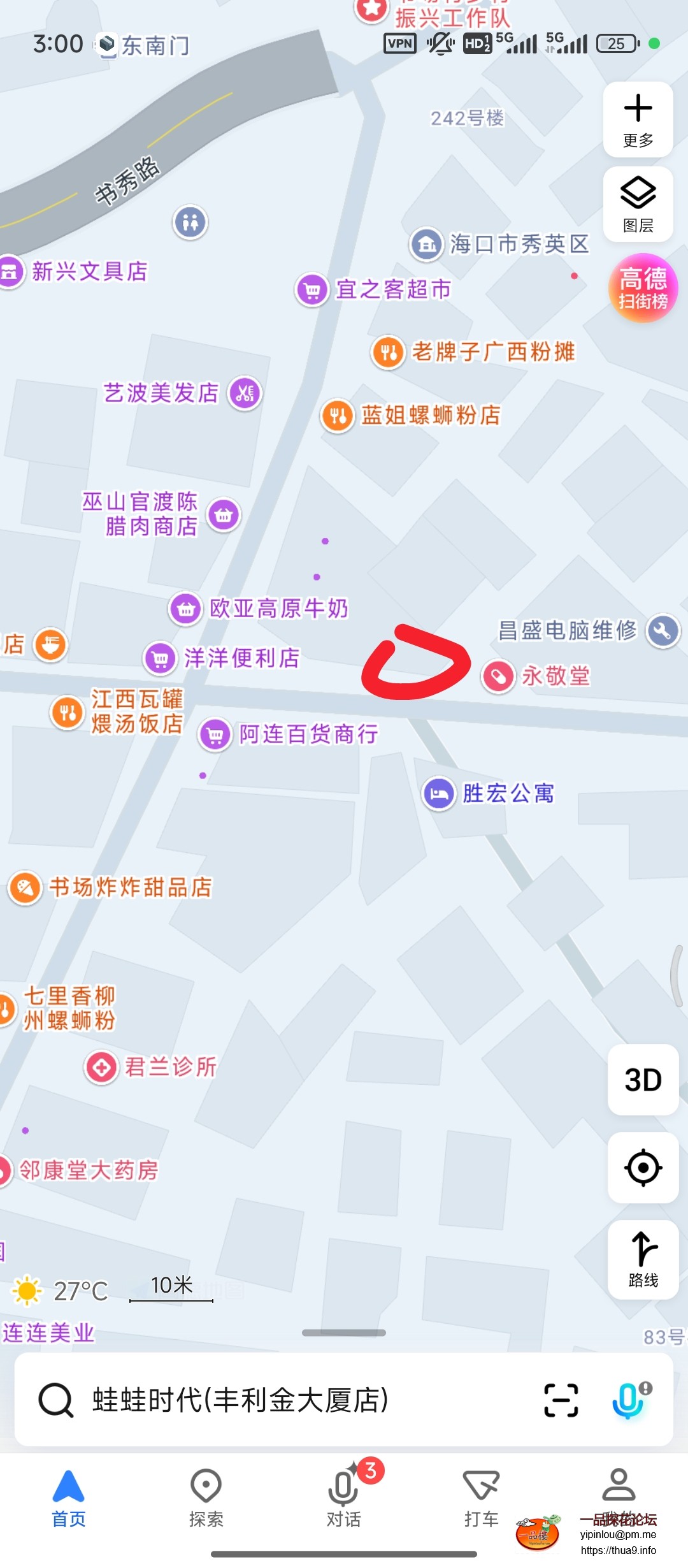Open the 图层 map layers panel

[638, 205]
